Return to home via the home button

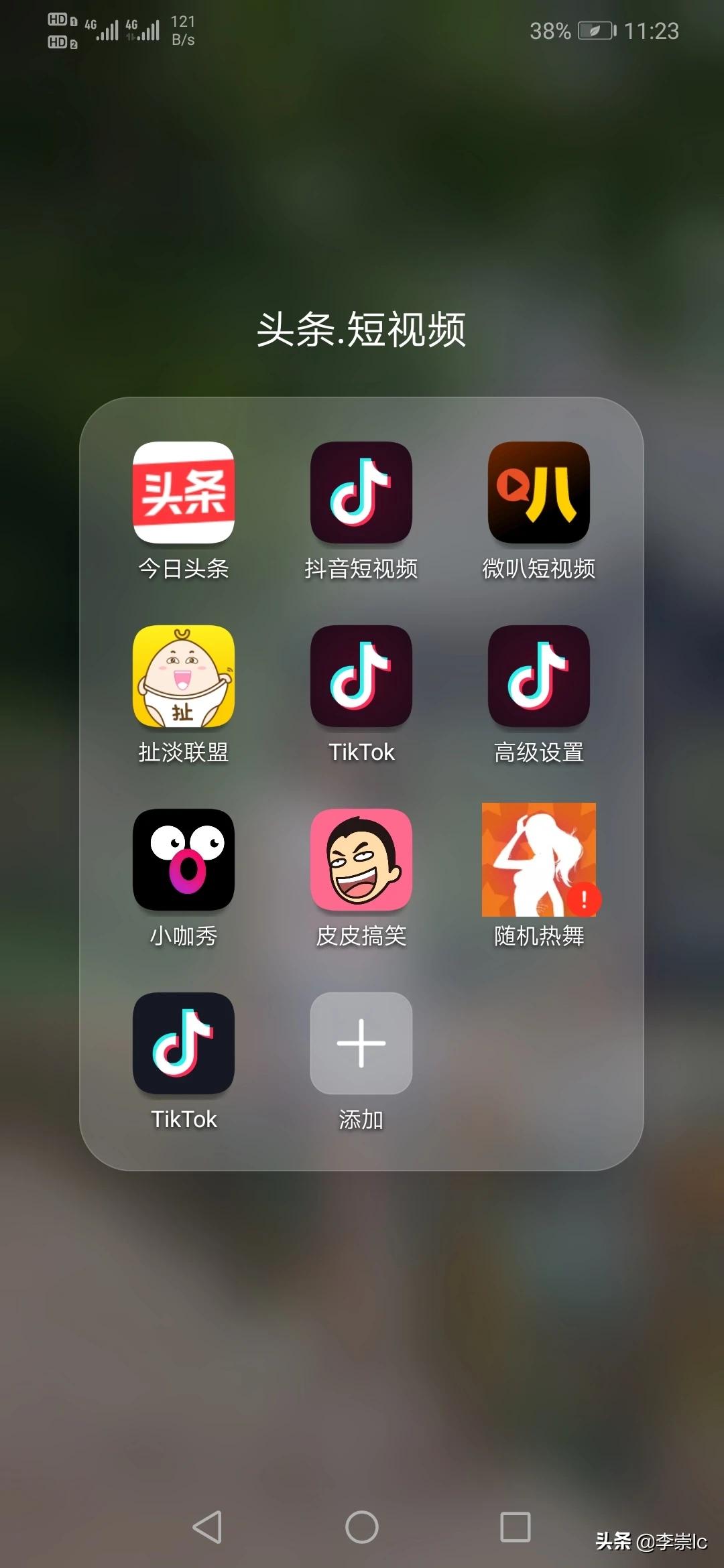(x=362, y=1527)
